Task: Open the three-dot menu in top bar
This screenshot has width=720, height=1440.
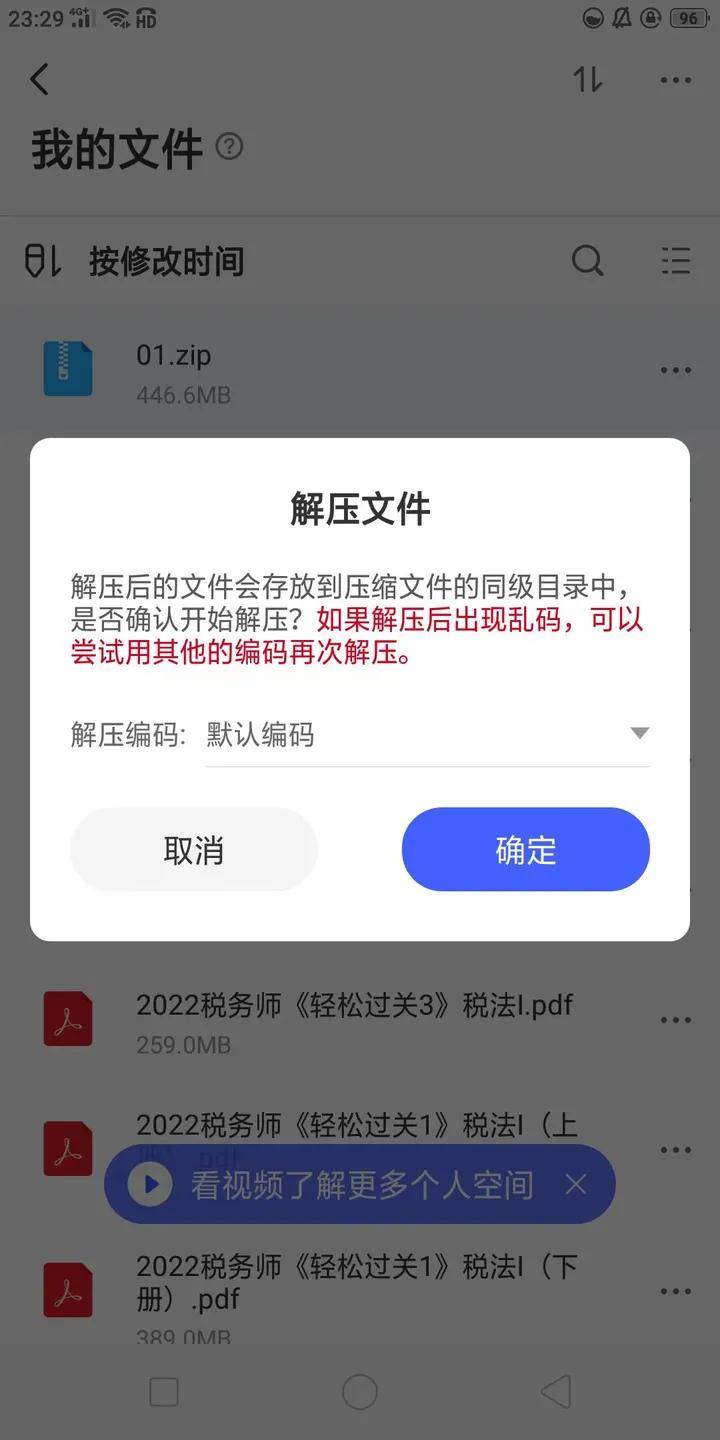Action: point(676,80)
